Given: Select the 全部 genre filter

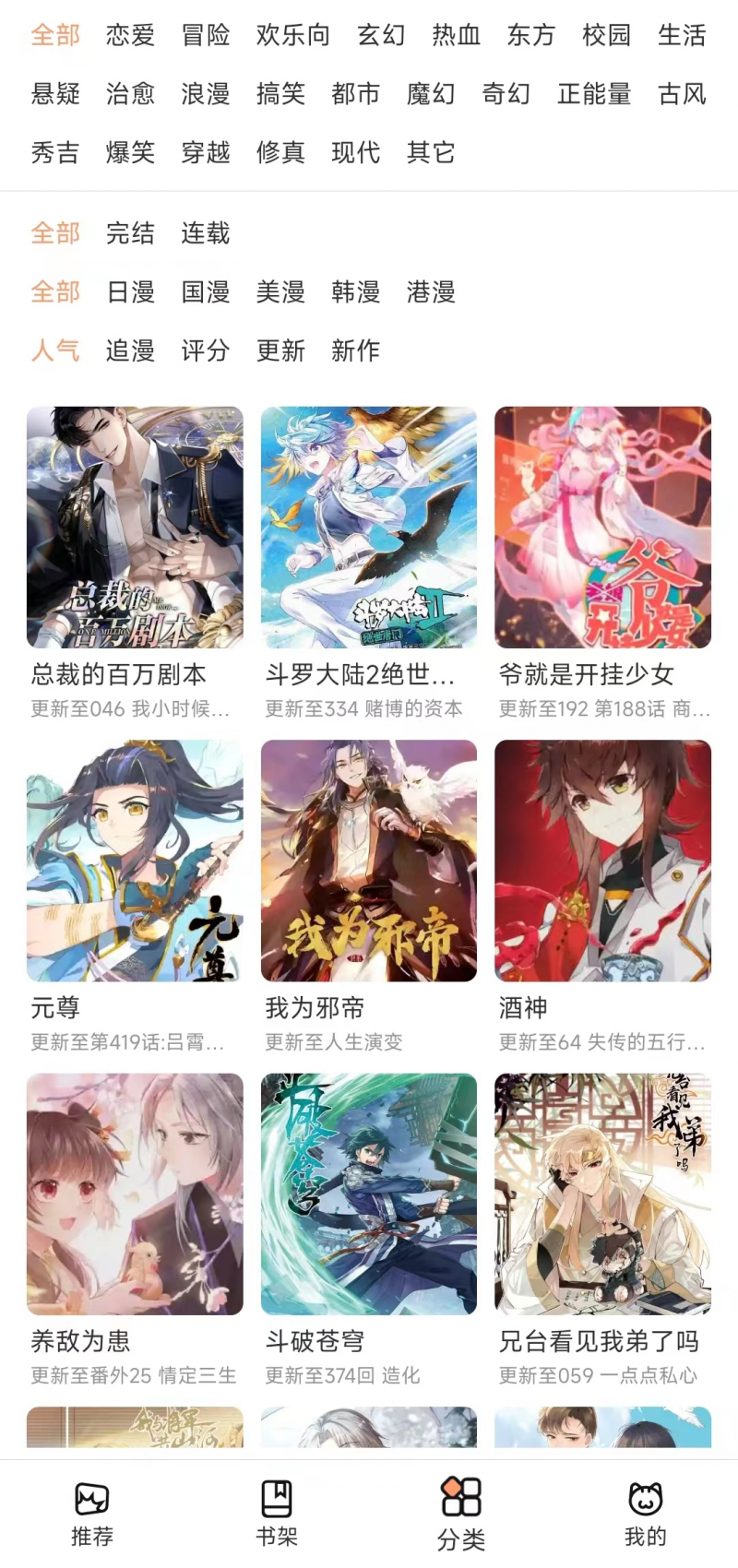Looking at the screenshot, I should tap(55, 35).
